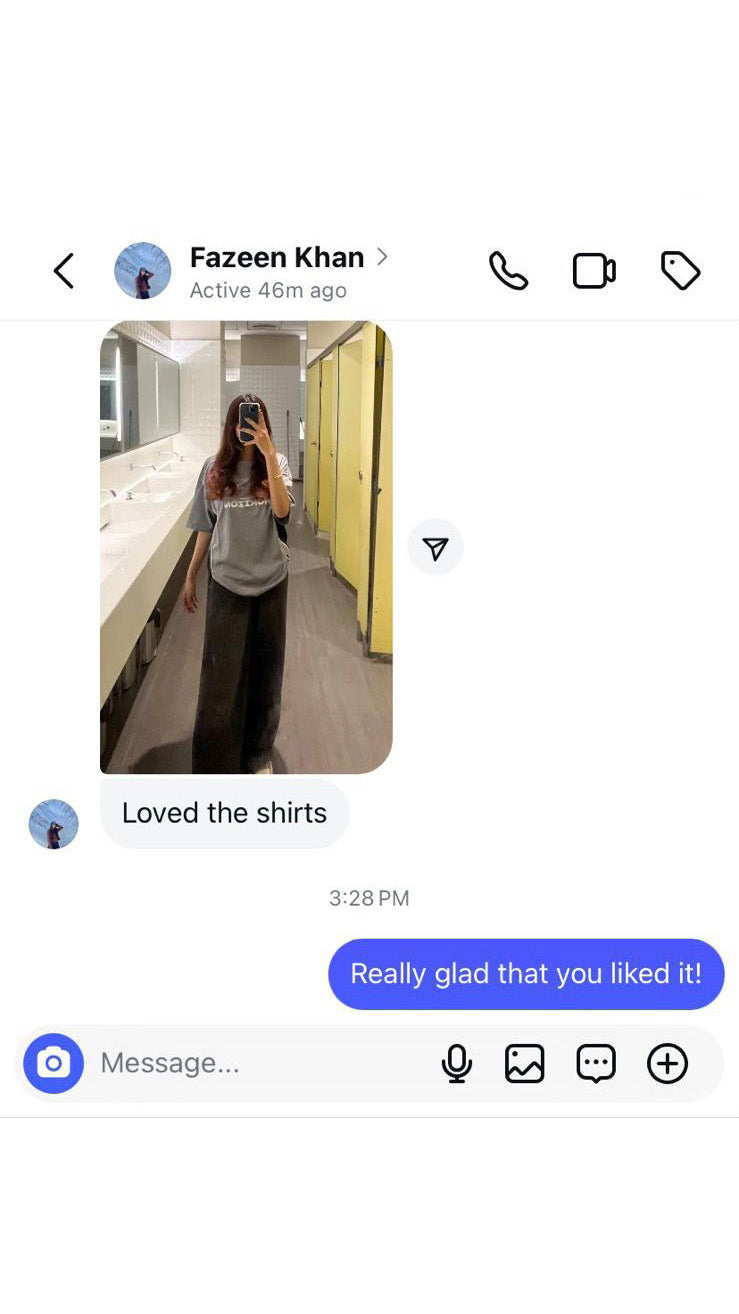Start a voice call with Fazeen Khan
The image size is (739, 1314).
[508, 271]
